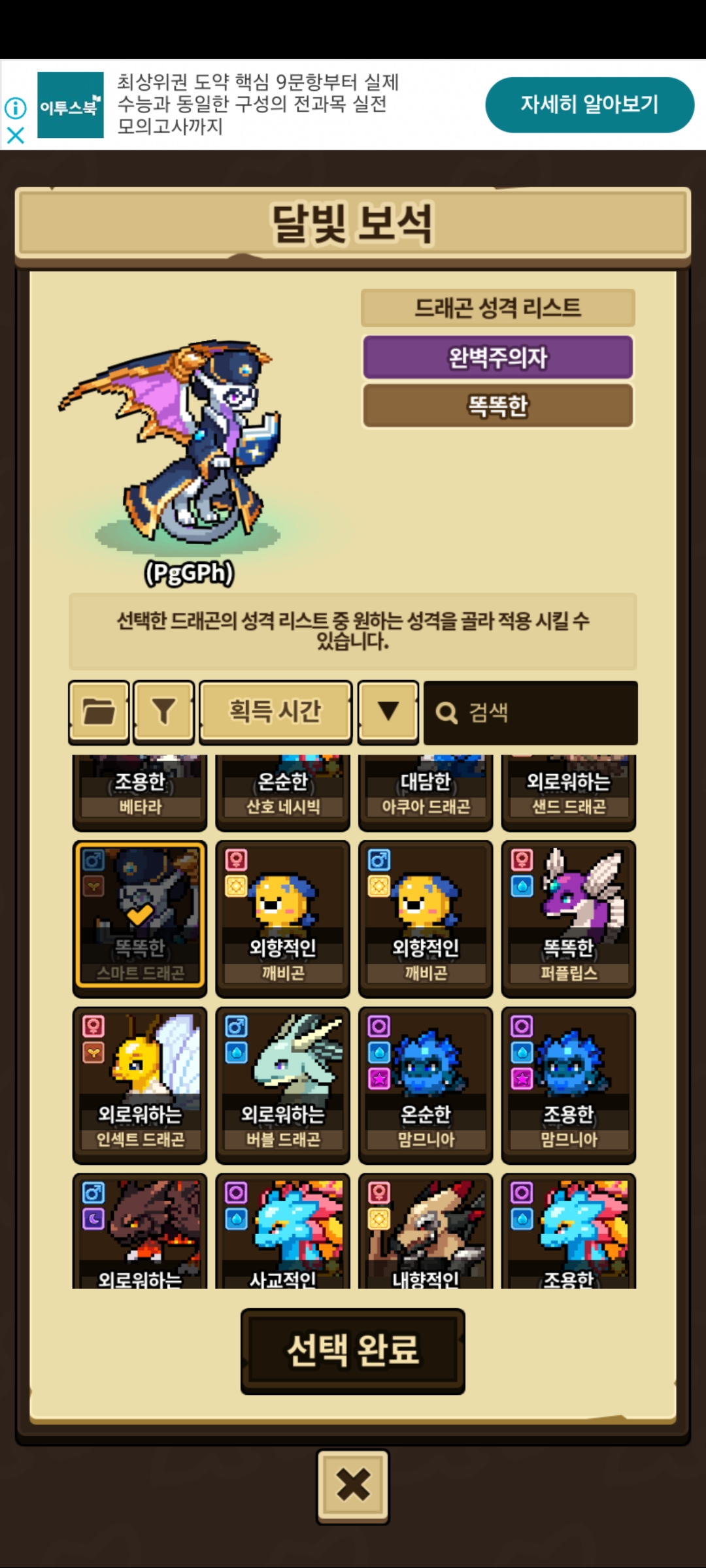706x1568 pixels.
Task: Close the 달빛 보석 window
Action: click(353, 1486)
